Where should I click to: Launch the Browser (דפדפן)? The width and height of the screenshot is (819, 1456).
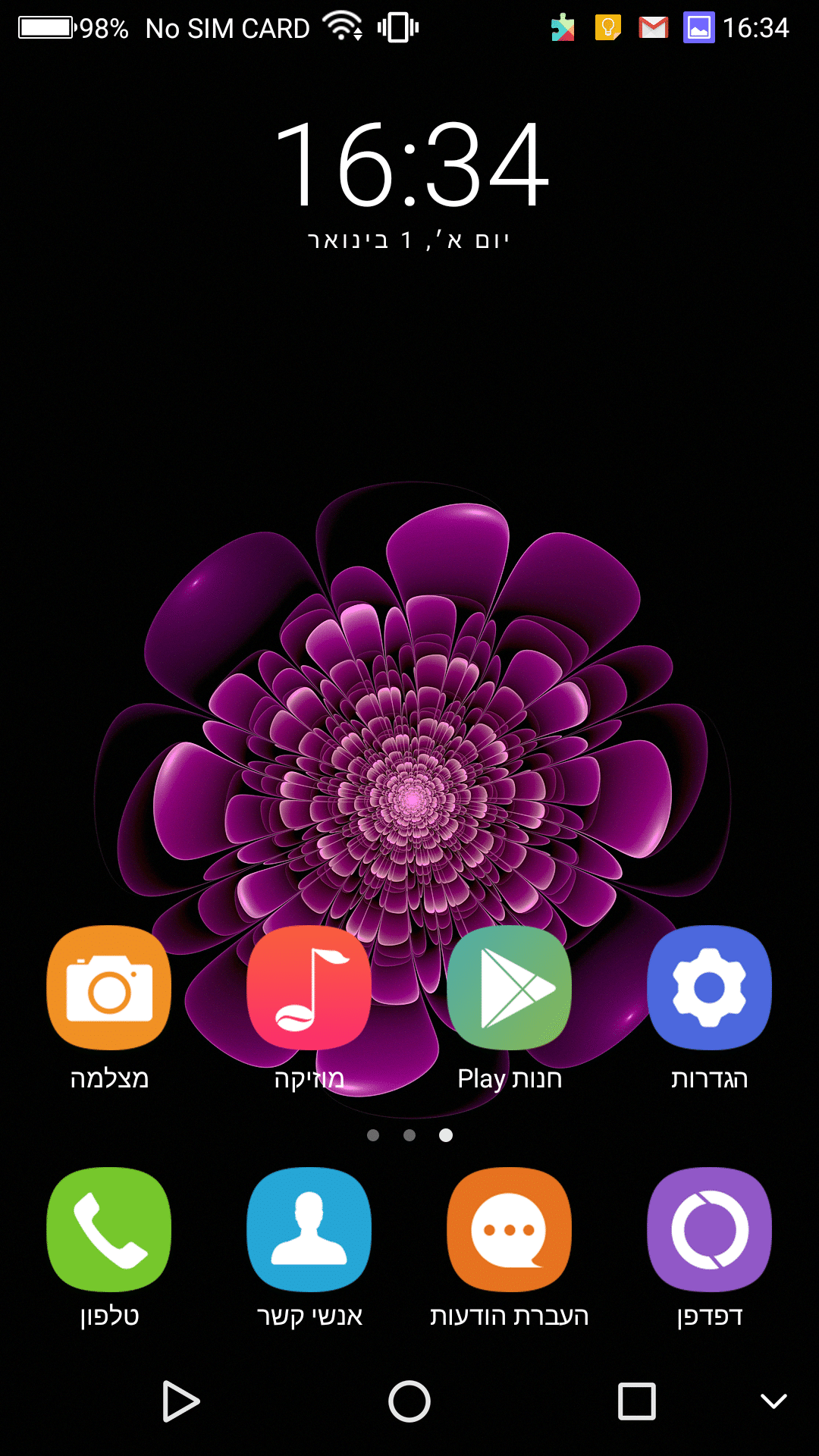(709, 1229)
